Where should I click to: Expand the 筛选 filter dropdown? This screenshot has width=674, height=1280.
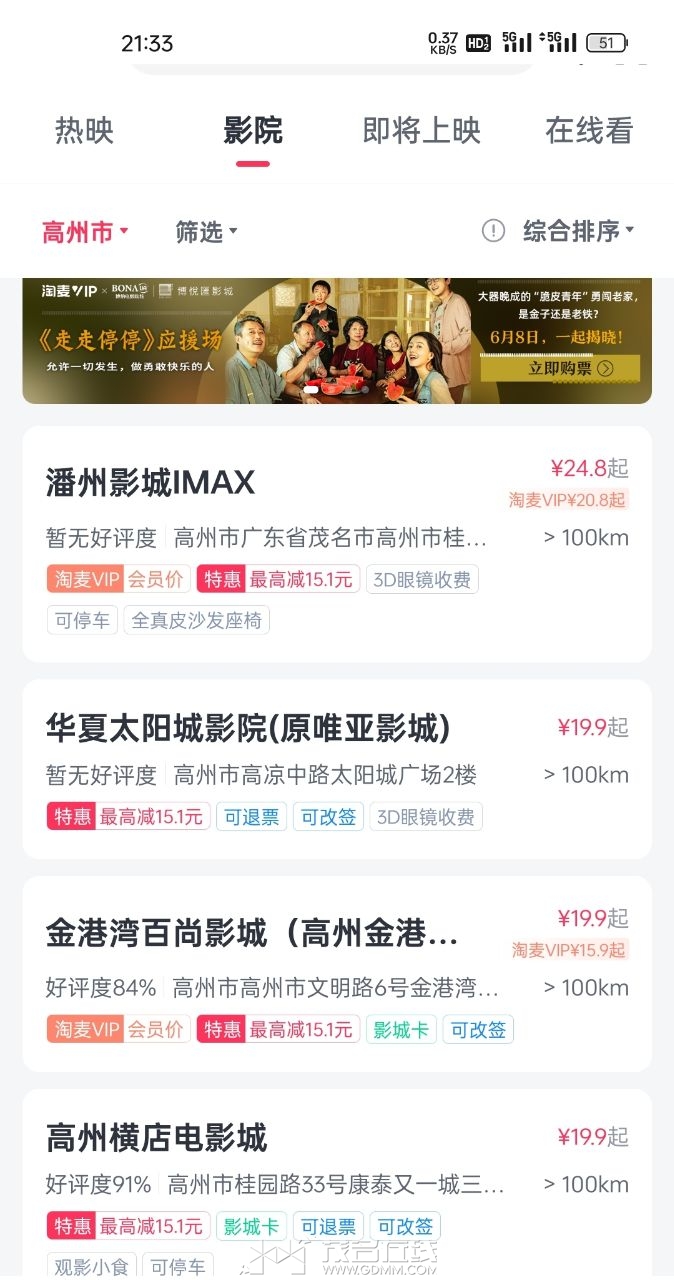pyautogui.click(x=206, y=232)
